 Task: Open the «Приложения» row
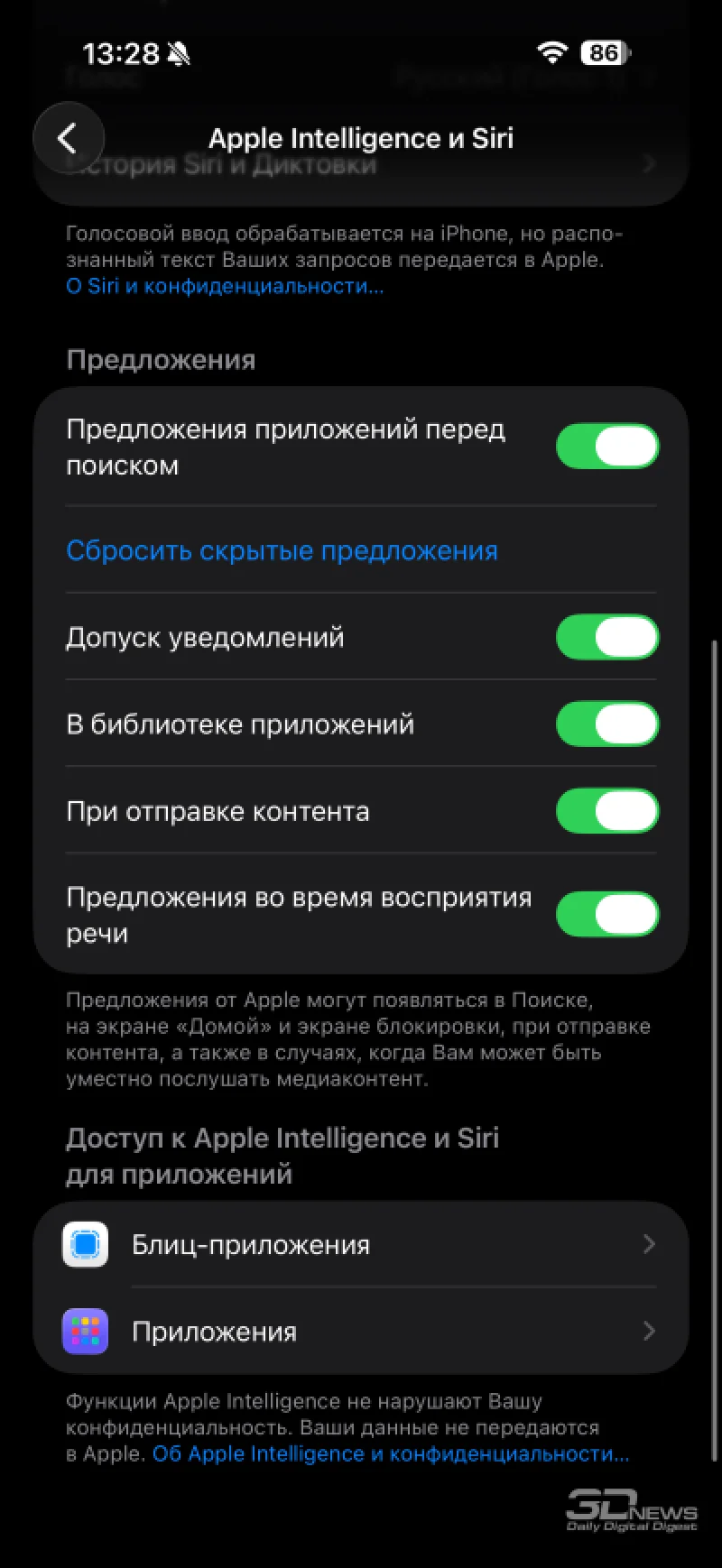coord(361,1332)
